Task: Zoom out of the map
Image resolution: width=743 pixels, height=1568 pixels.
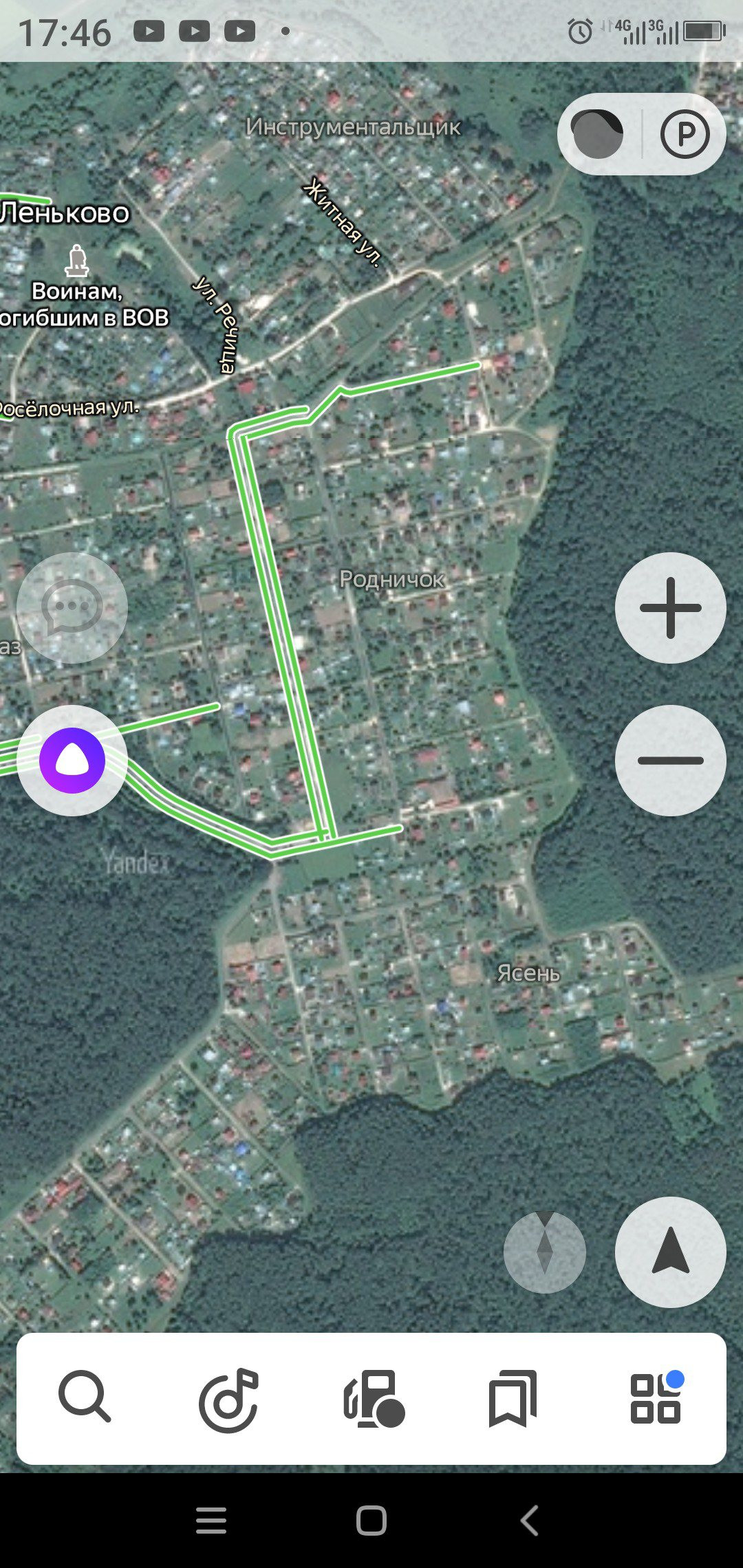Action: (670, 760)
